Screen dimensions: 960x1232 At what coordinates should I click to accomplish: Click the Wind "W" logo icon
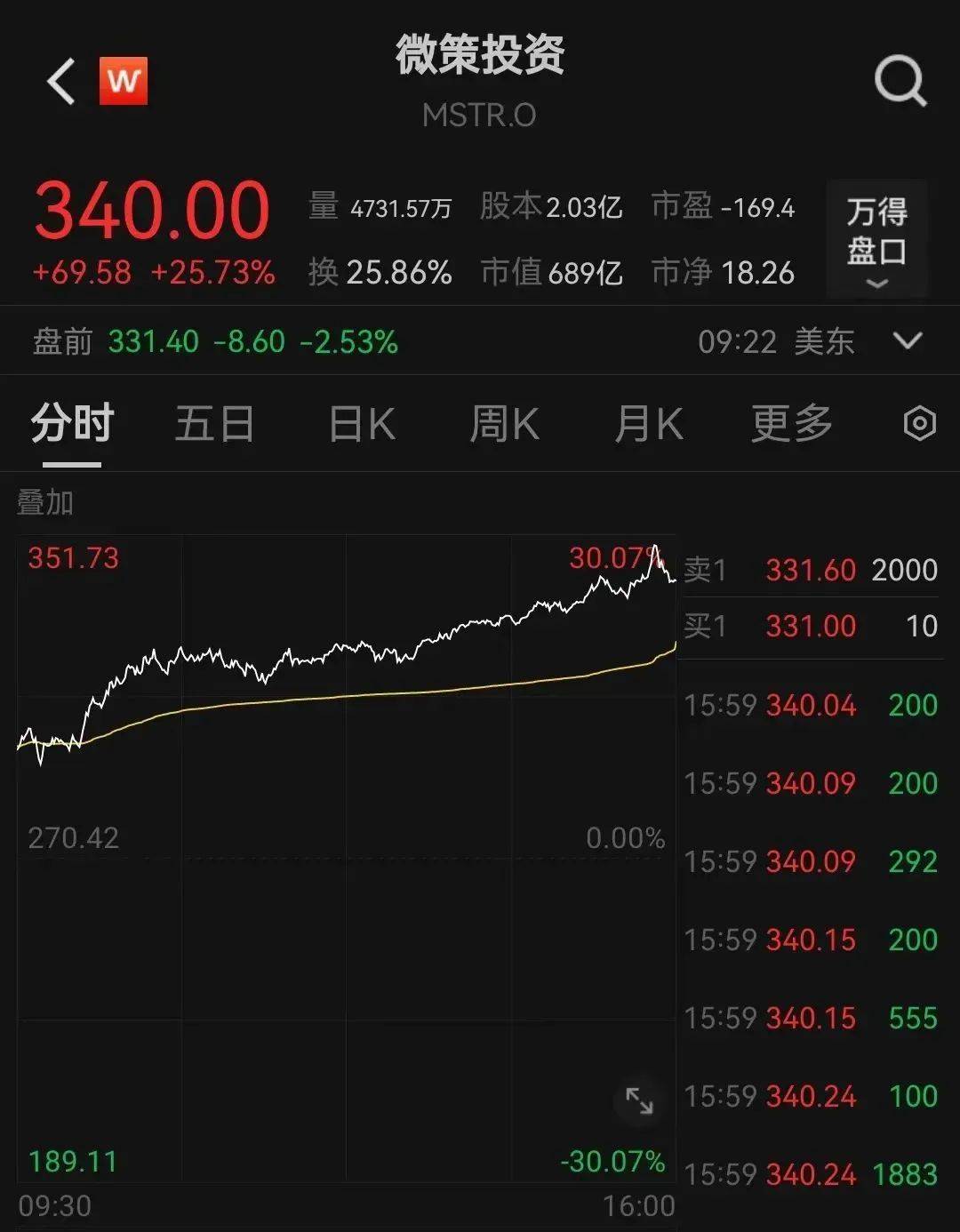click(124, 80)
